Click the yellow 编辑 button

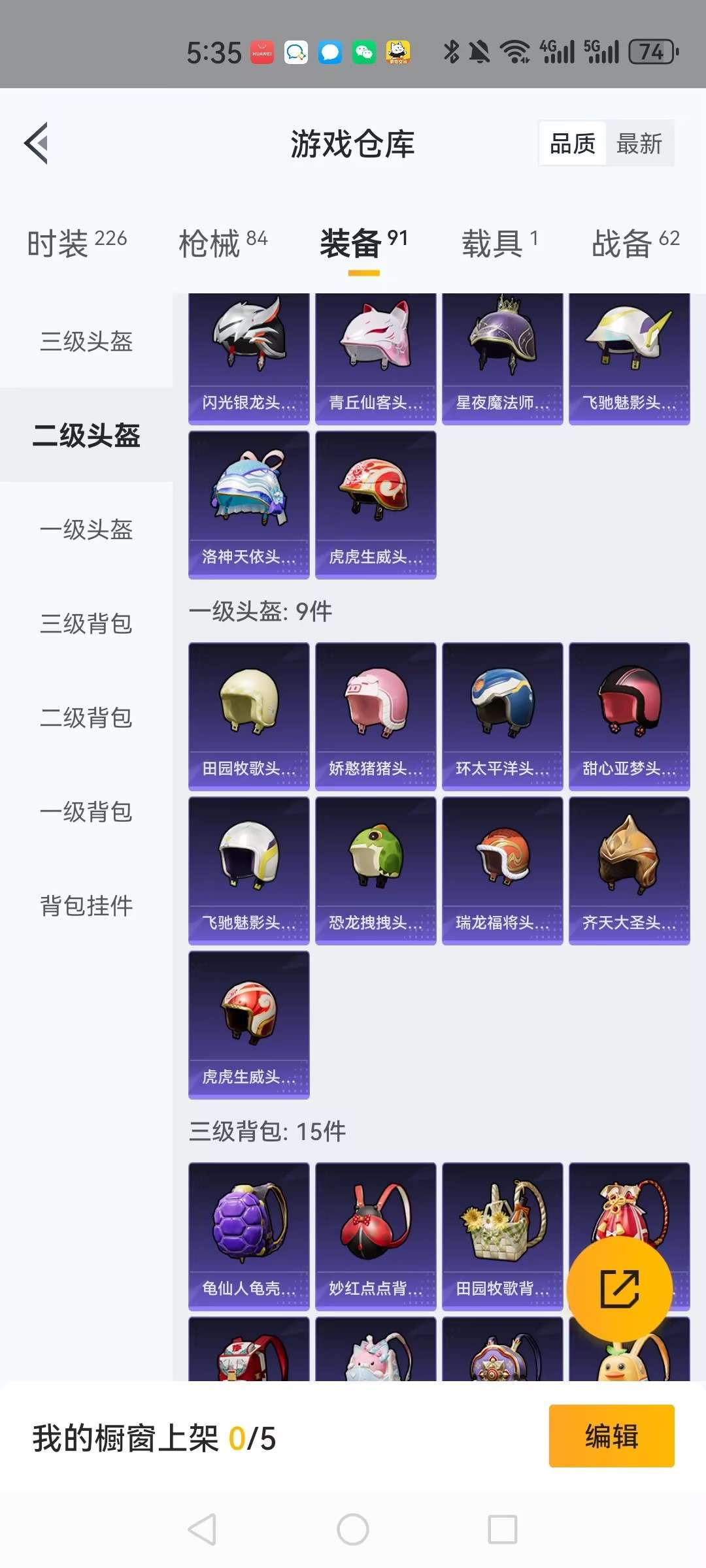coord(611,1437)
